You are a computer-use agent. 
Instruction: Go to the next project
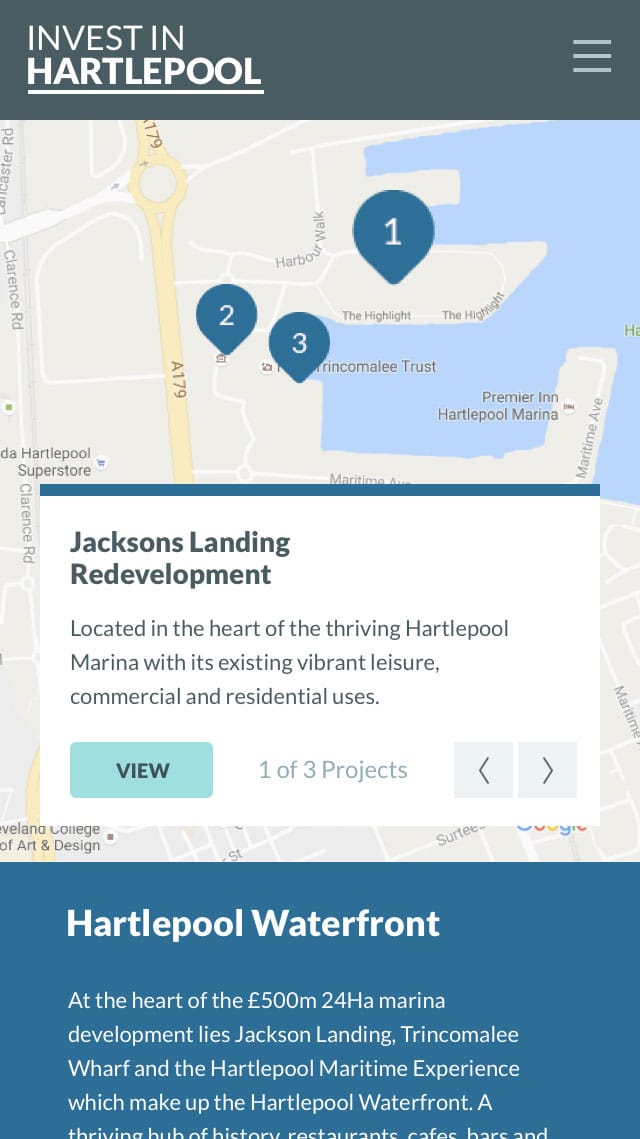[548, 770]
